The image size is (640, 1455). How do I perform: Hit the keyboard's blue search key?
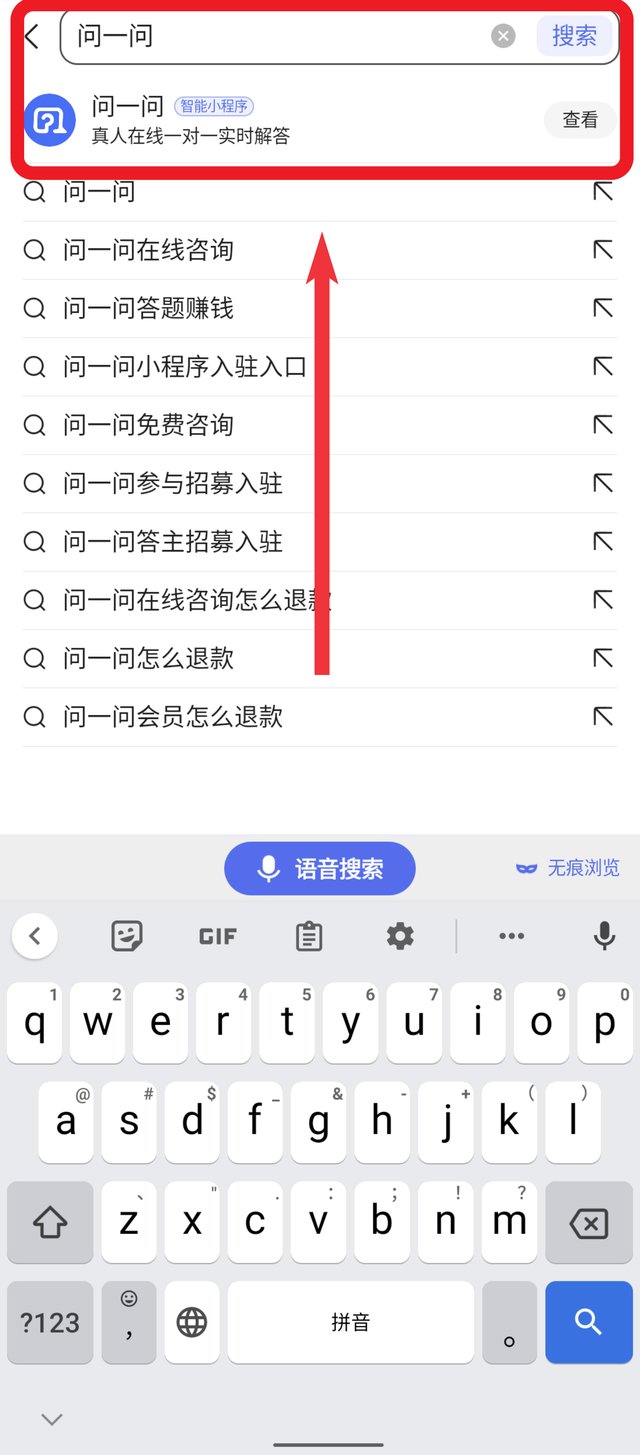point(588,1322)
